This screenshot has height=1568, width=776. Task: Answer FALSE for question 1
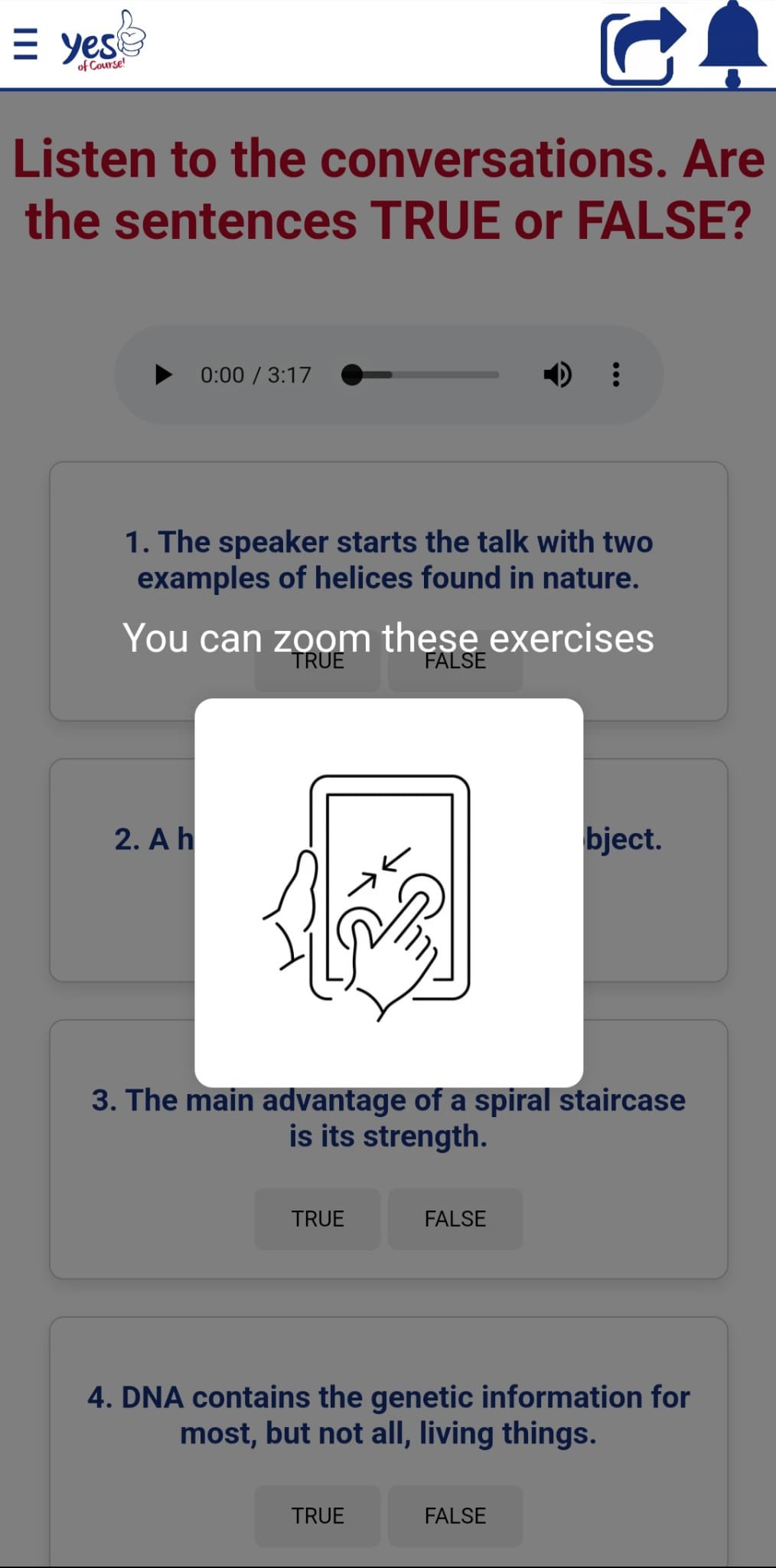pyautogui.click(x=455, y=661)
